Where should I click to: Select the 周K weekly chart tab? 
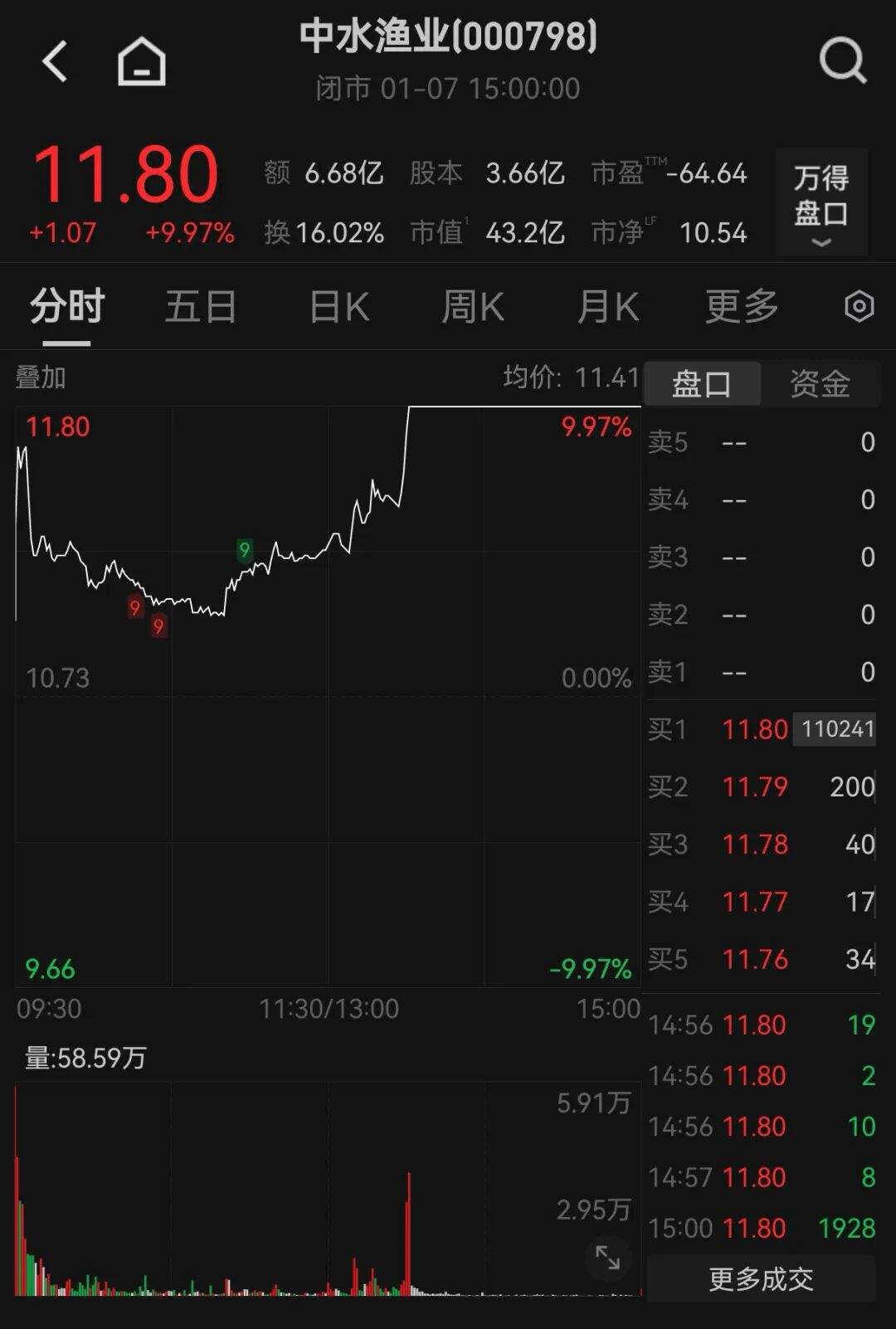pos(472,305)
